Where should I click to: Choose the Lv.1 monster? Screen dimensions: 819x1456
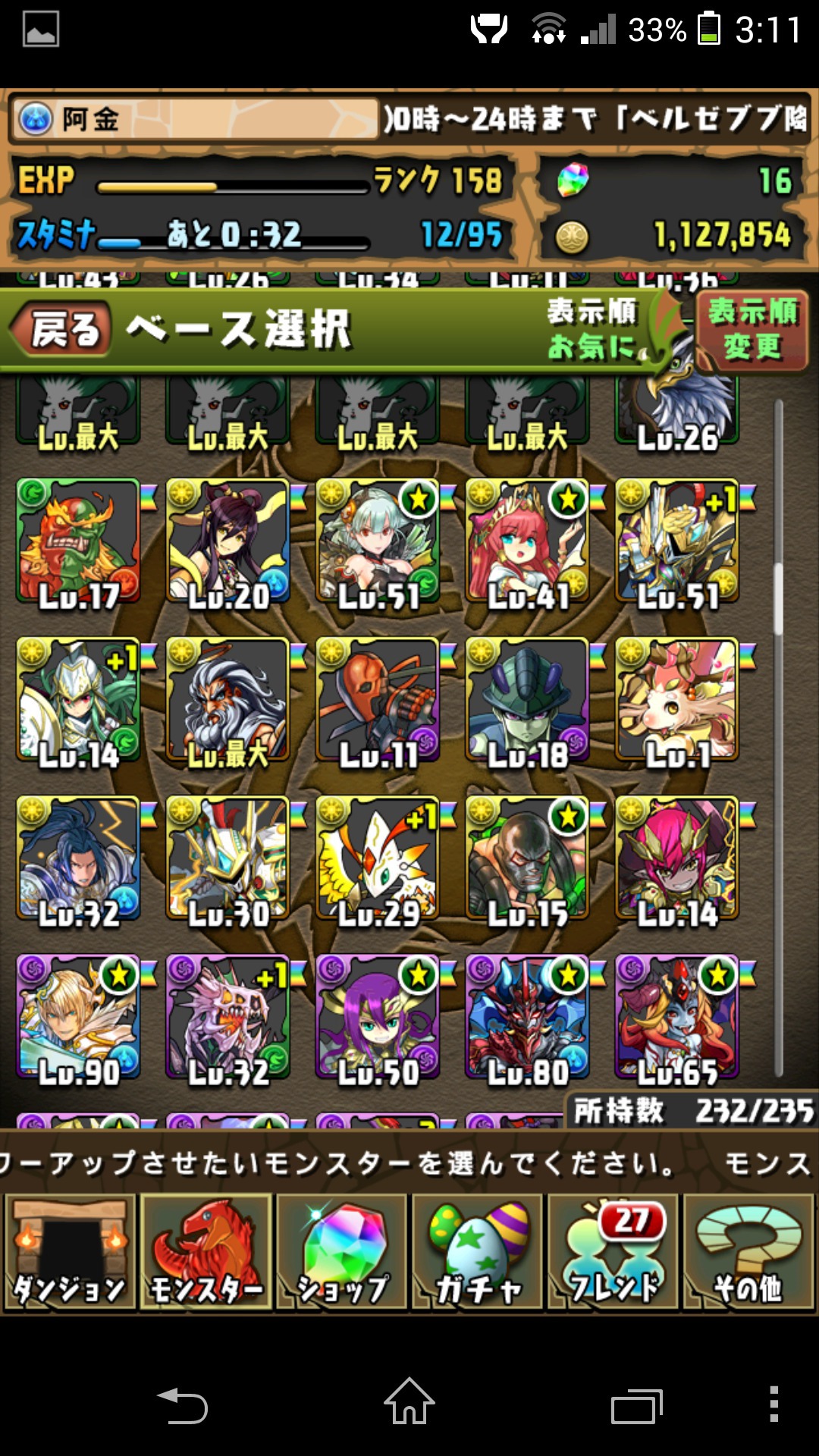(677, 700)
